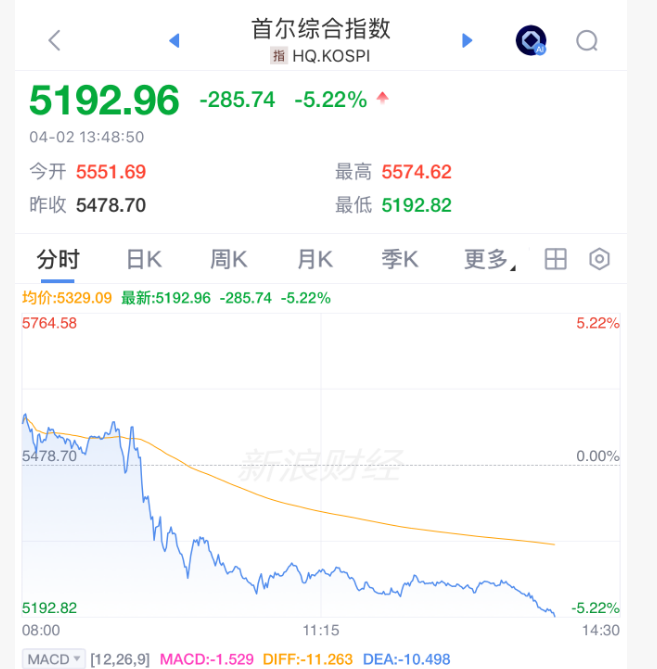Open the AI assistant icon
The width and height of the screenshot is (657, 669).
pyautogui.click(x=530, y=40)
